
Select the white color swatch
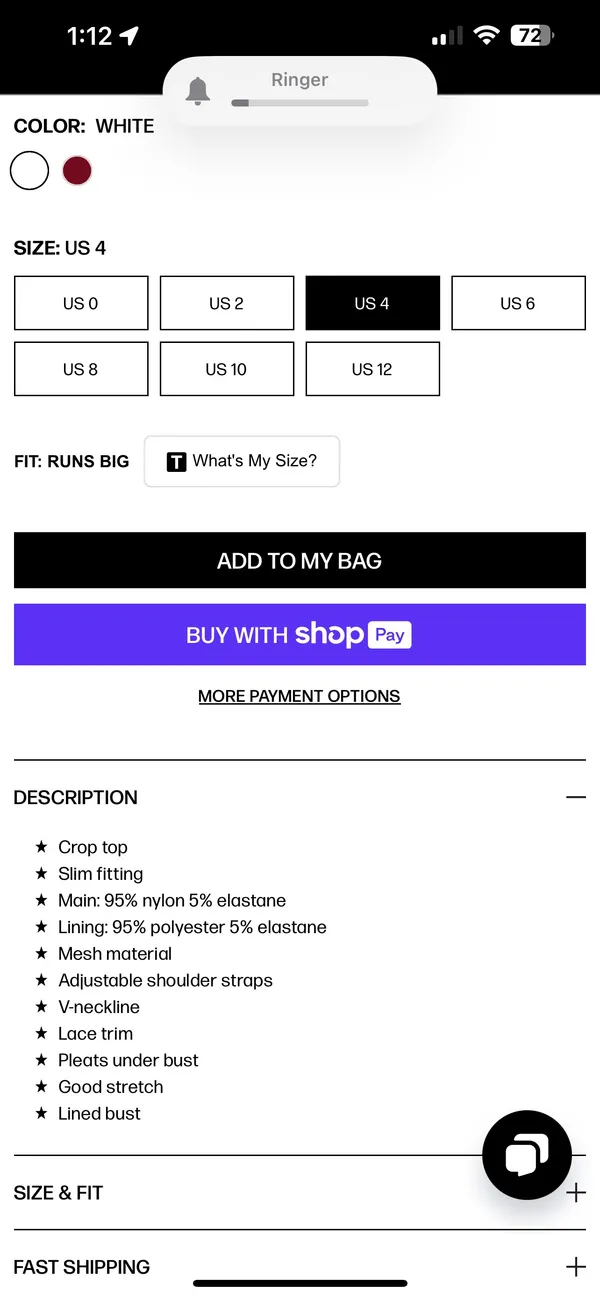(30, 170)
